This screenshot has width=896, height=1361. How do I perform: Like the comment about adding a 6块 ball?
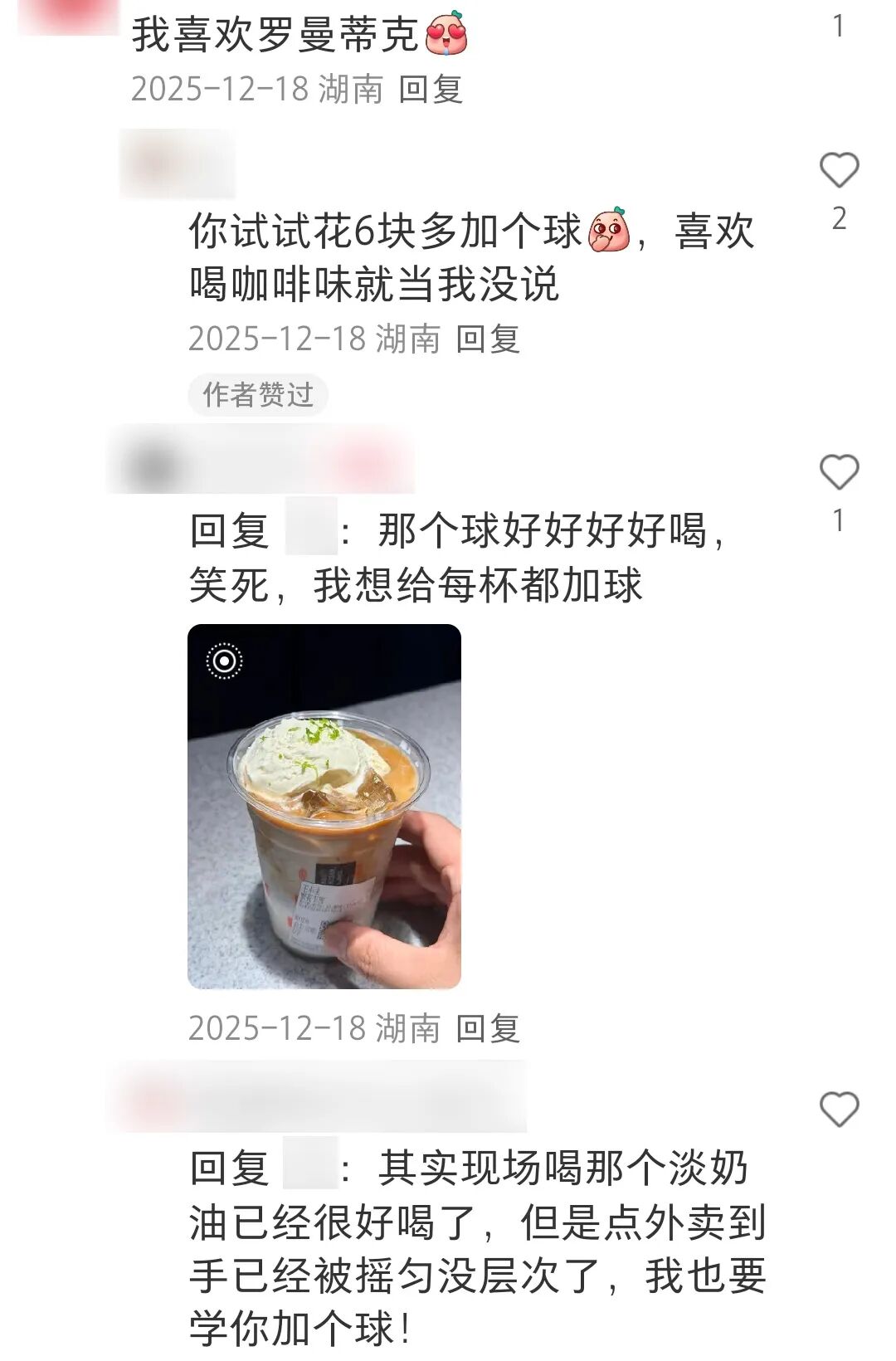(839, 171)
